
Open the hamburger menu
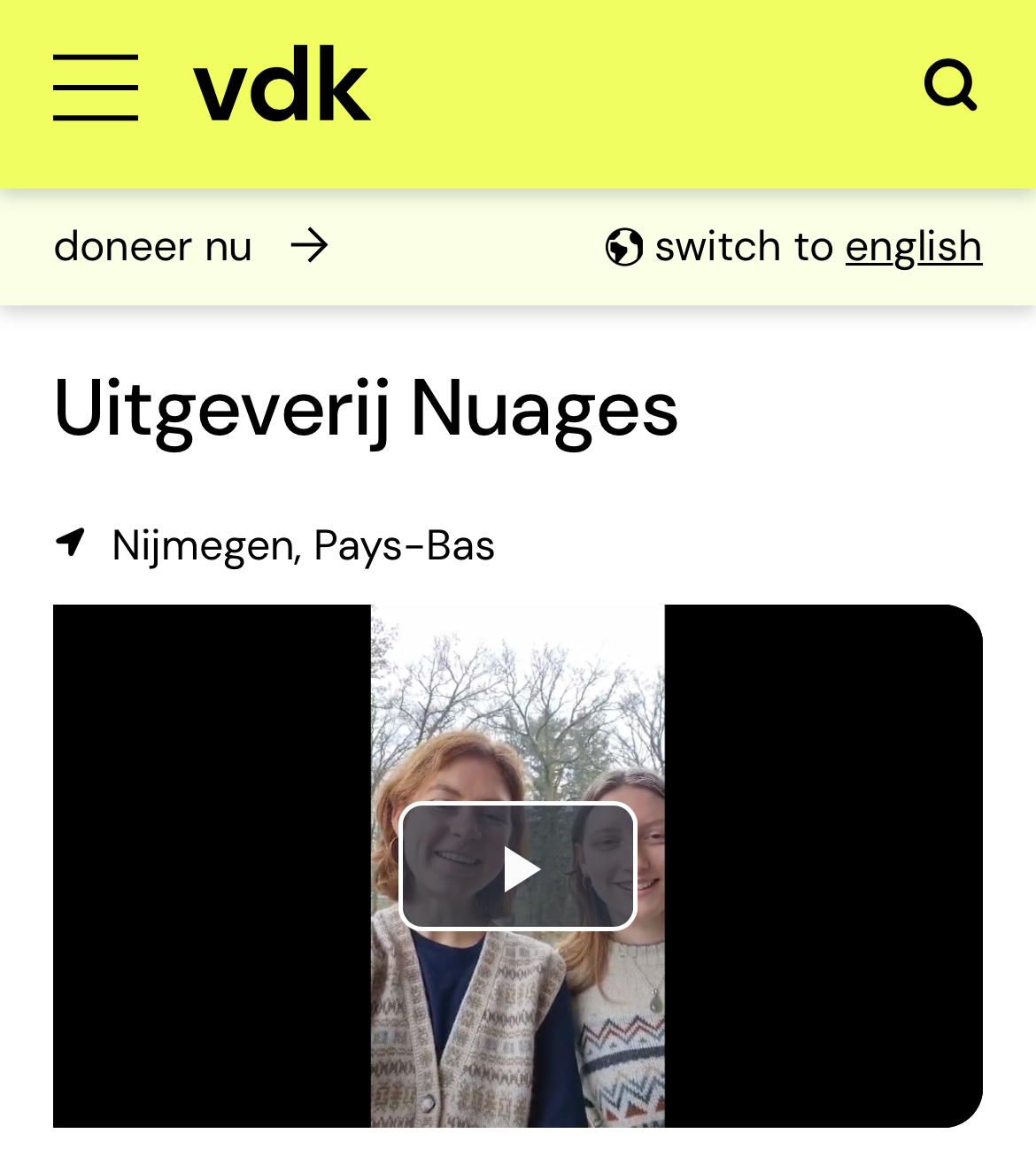pyautogui.click(x=96, y=87)
